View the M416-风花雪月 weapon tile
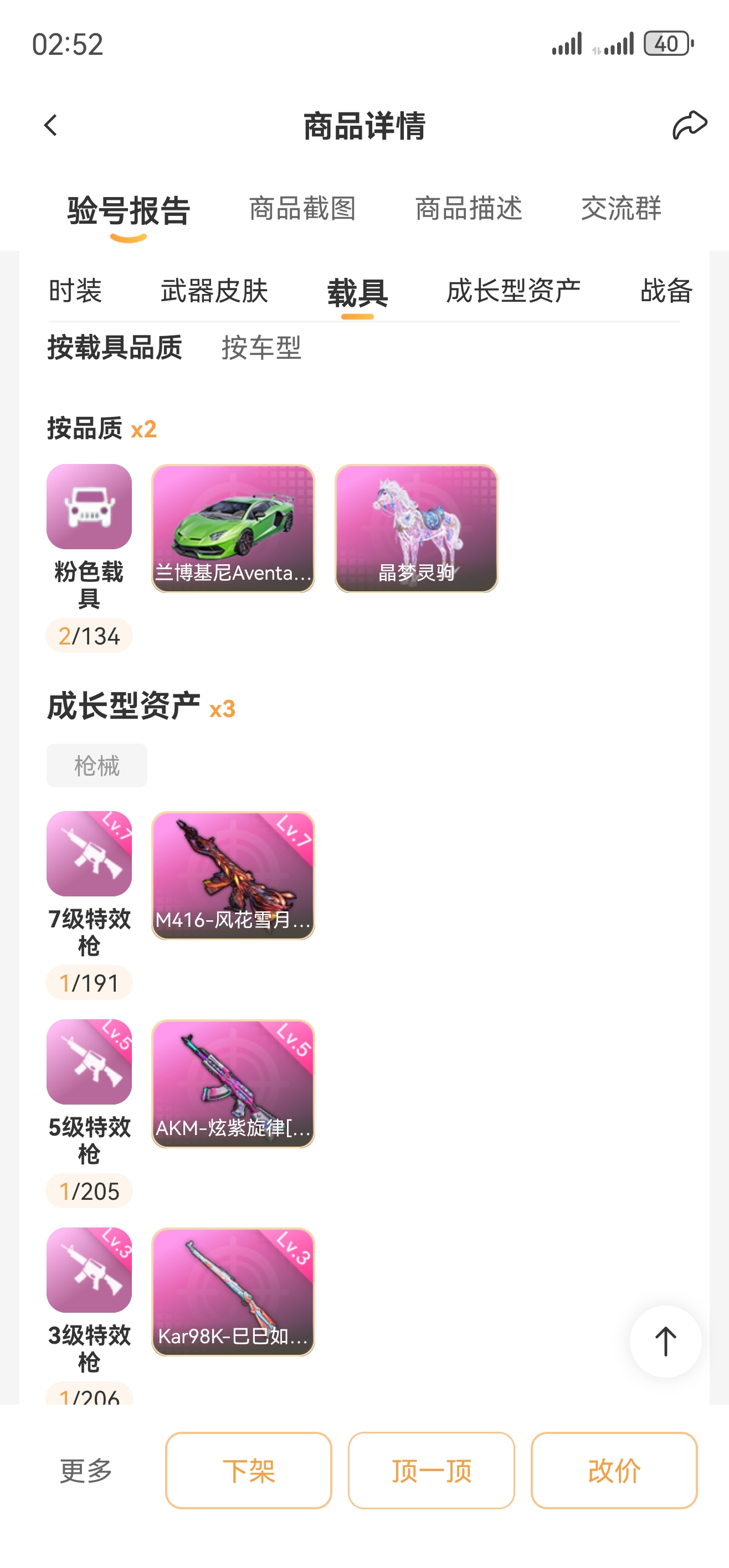This screenshot has height=1568, width=729. (x=233, y=875)
